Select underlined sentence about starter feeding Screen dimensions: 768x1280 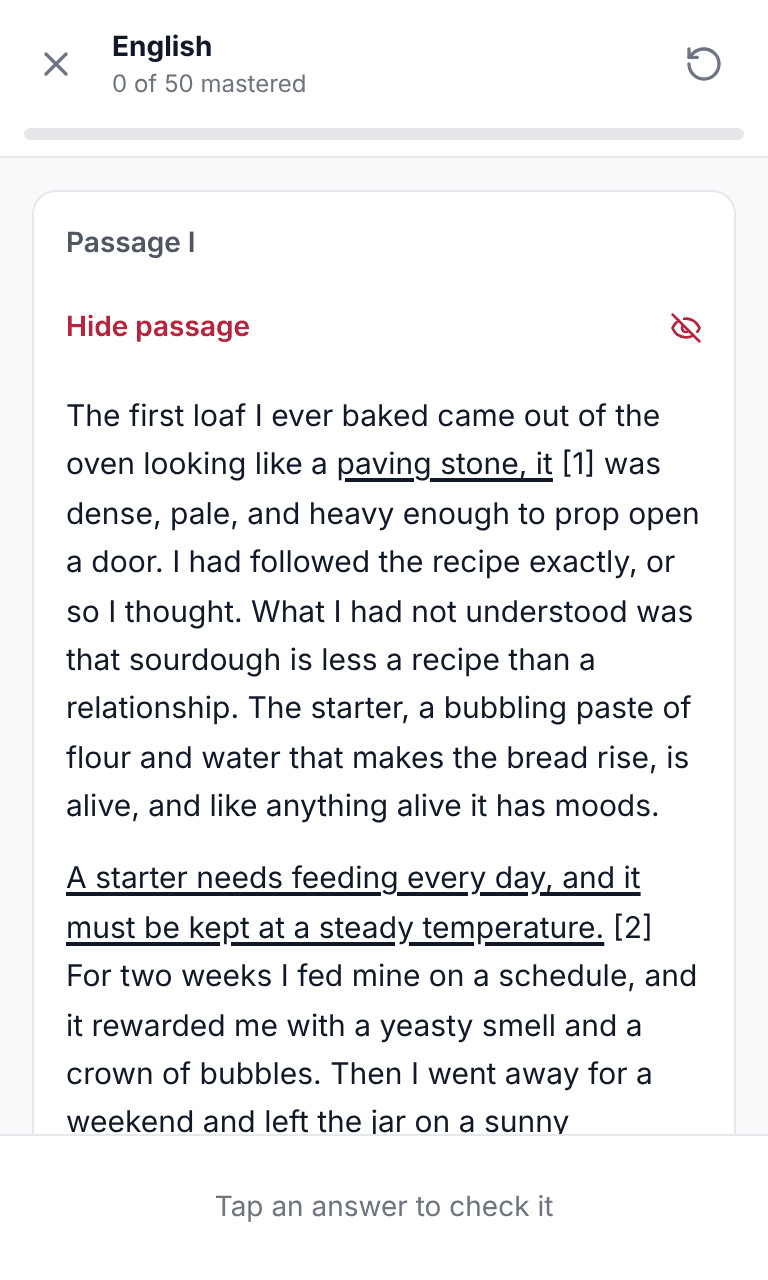[x=353, y=903]
